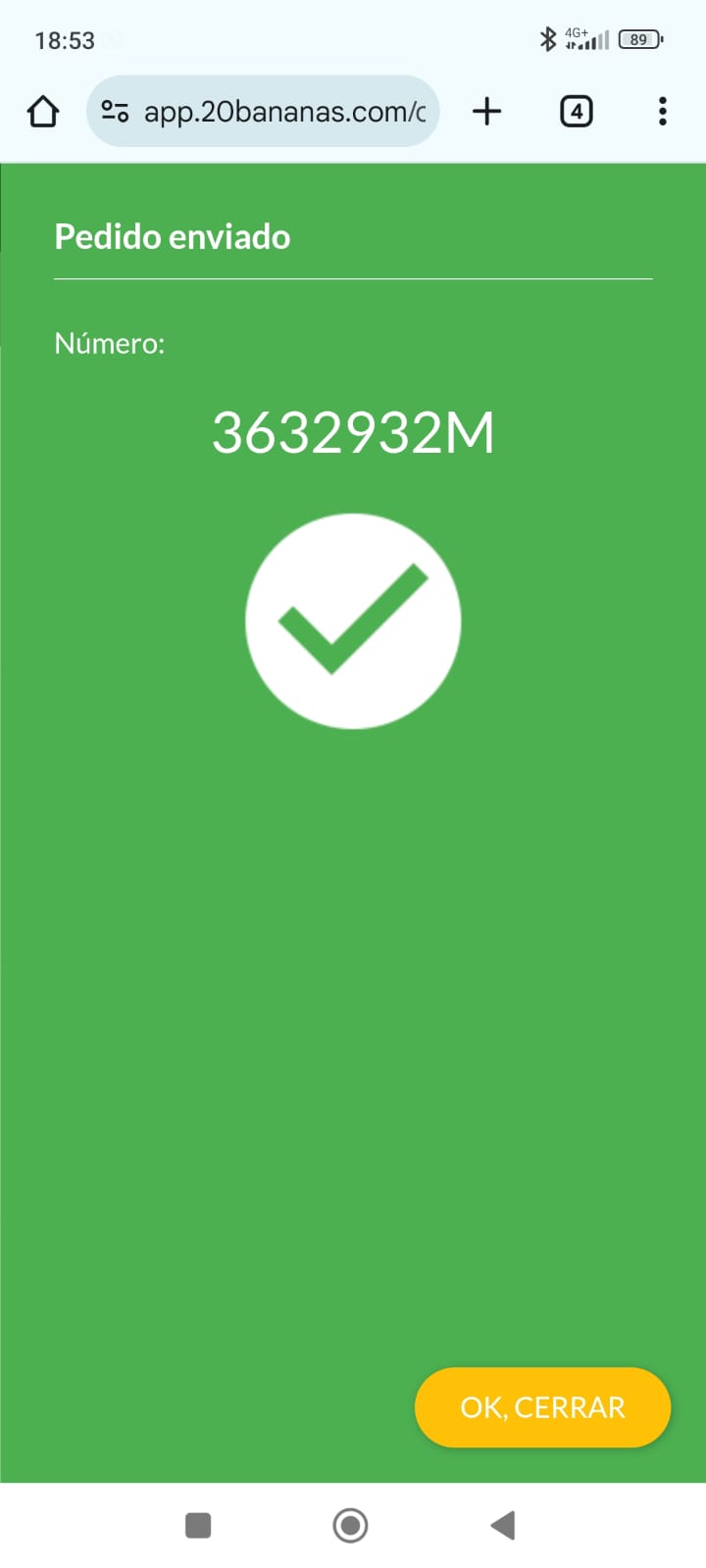
Task: Tap the app.20bananas.com address bar
Action: click(284, 112)
